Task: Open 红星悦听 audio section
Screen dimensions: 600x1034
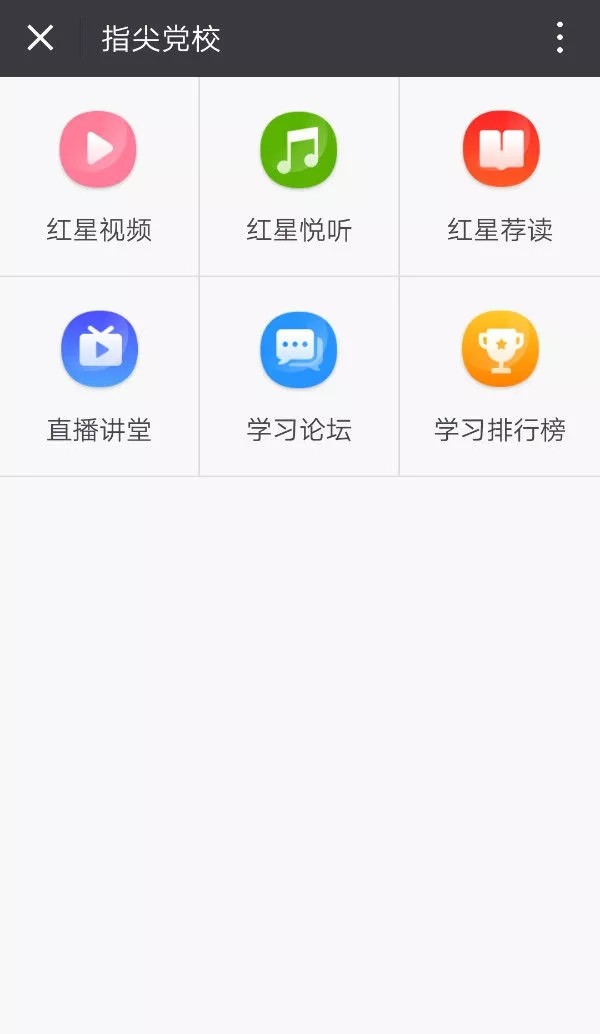Action: click(299, 177)
